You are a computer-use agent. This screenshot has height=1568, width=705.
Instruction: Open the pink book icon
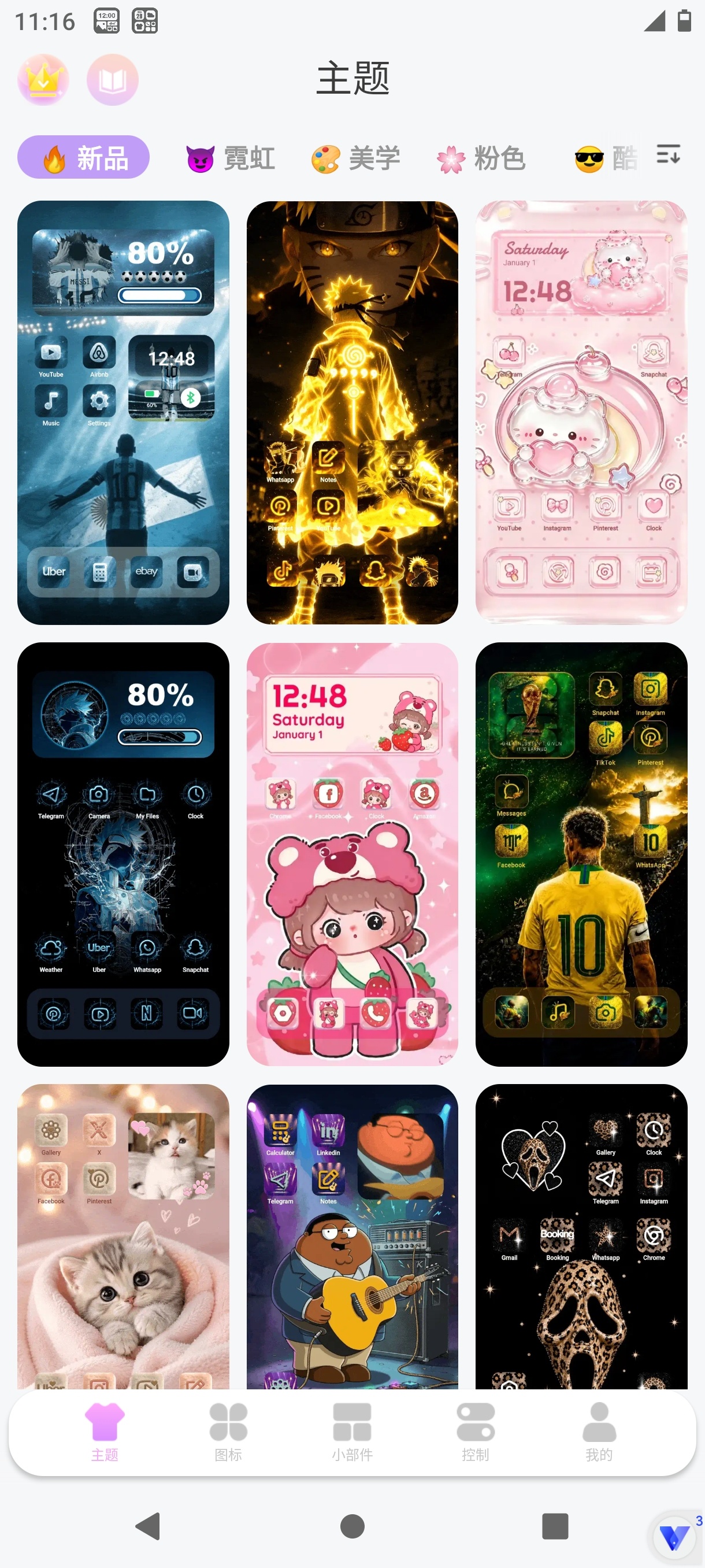pyautogui.click(x=113, y=80)
